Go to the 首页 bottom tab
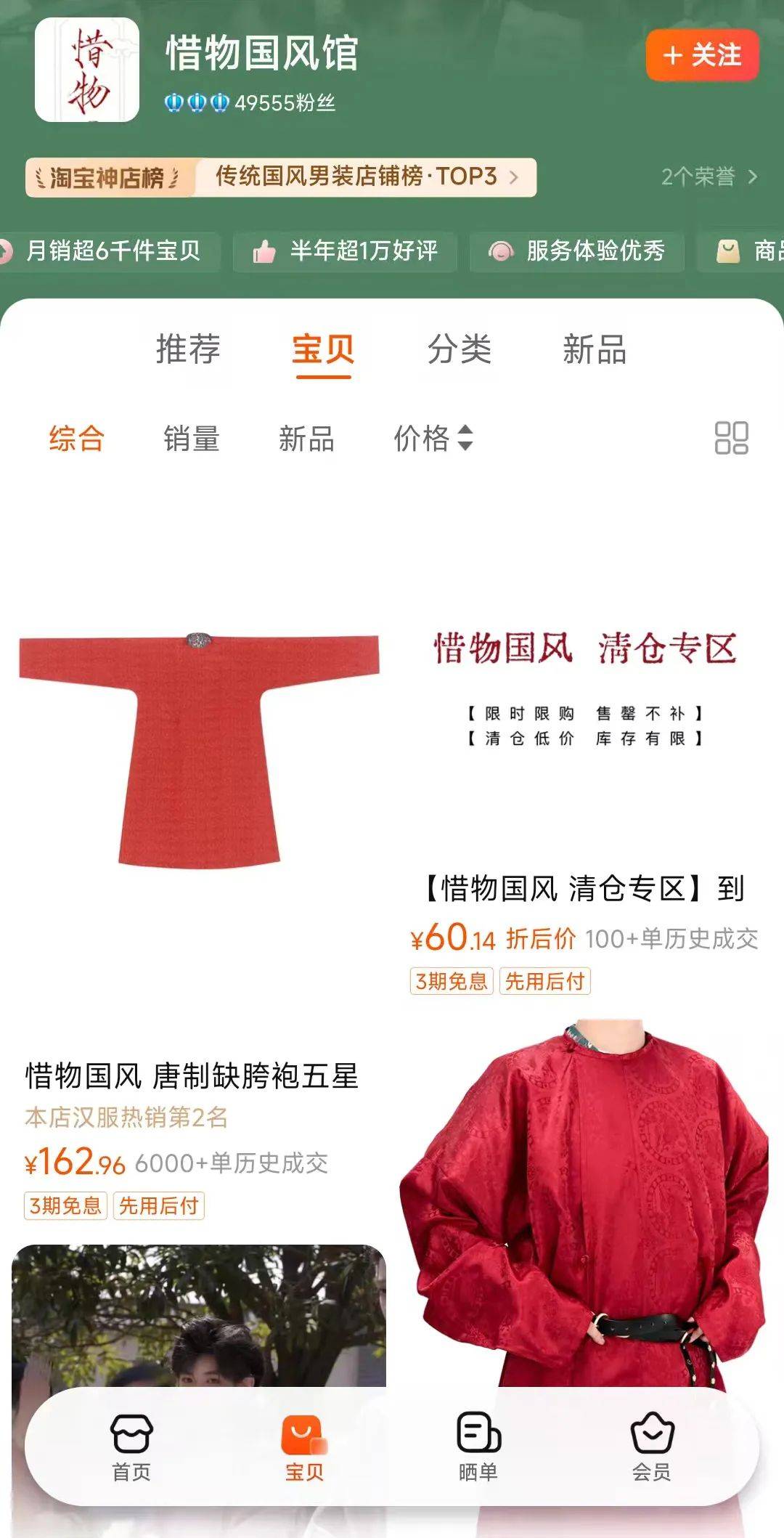This screenshot has height=1538, width=784. pyautogui.click(x=131, y=1447)
